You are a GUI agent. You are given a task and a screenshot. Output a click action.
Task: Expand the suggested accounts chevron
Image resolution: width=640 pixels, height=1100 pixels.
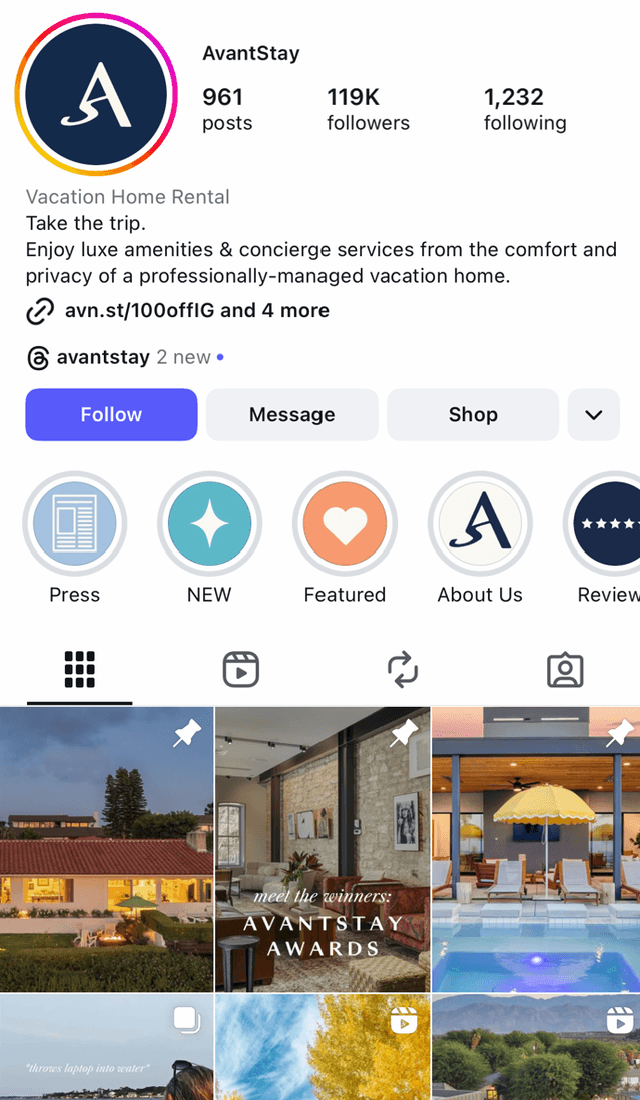594,415
